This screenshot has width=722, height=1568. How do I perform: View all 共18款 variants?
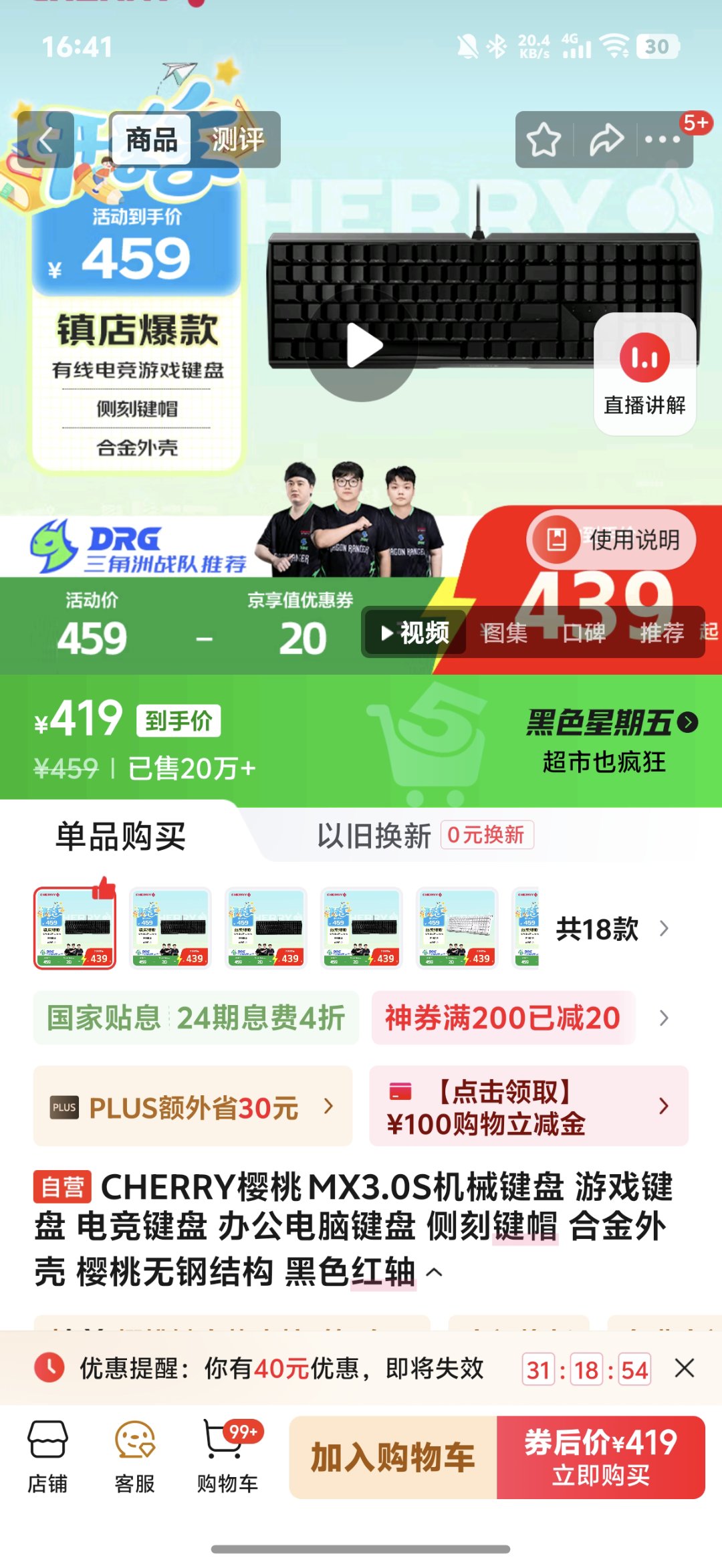click(x=612, y=929)
